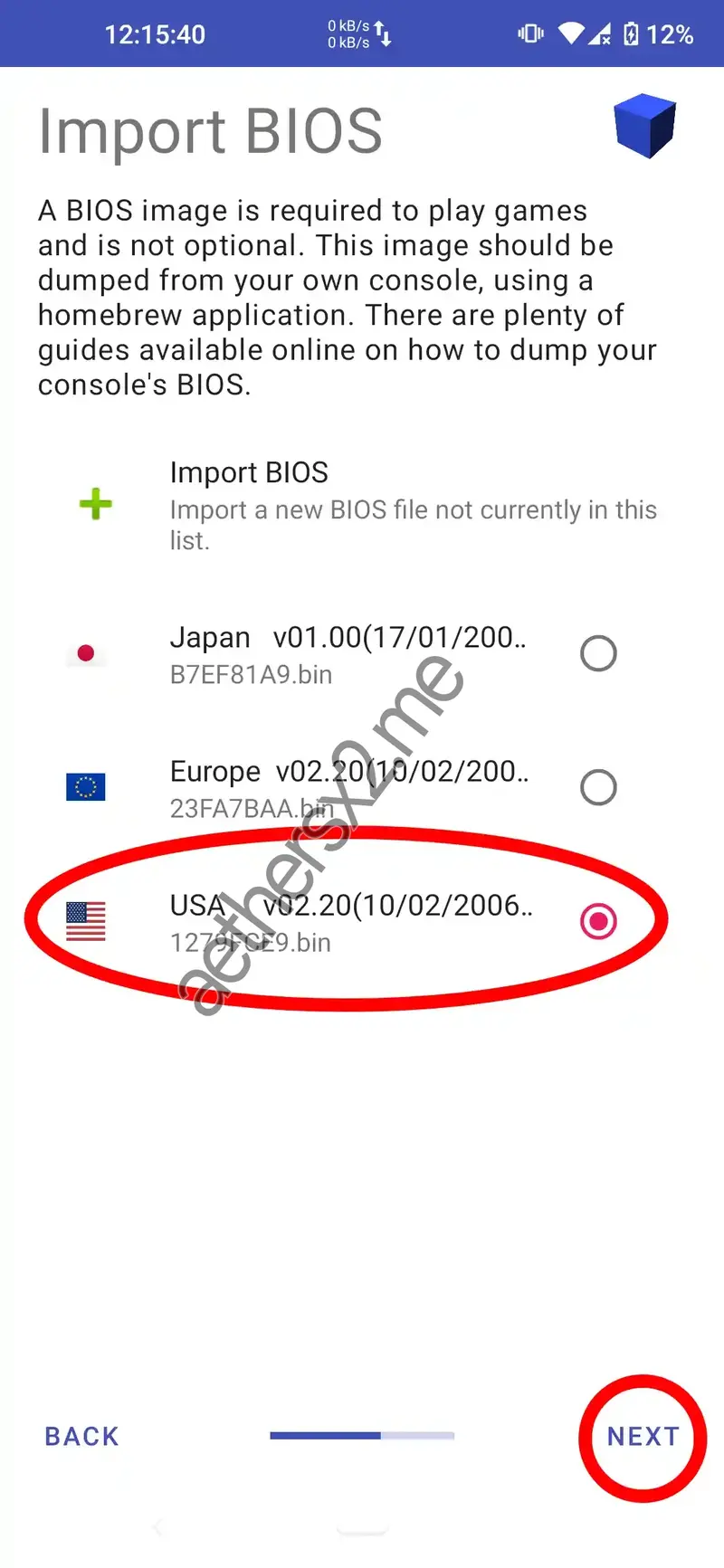
Task: Select the Japan v01.00 BIOS radio button
Action: [598, 652]
